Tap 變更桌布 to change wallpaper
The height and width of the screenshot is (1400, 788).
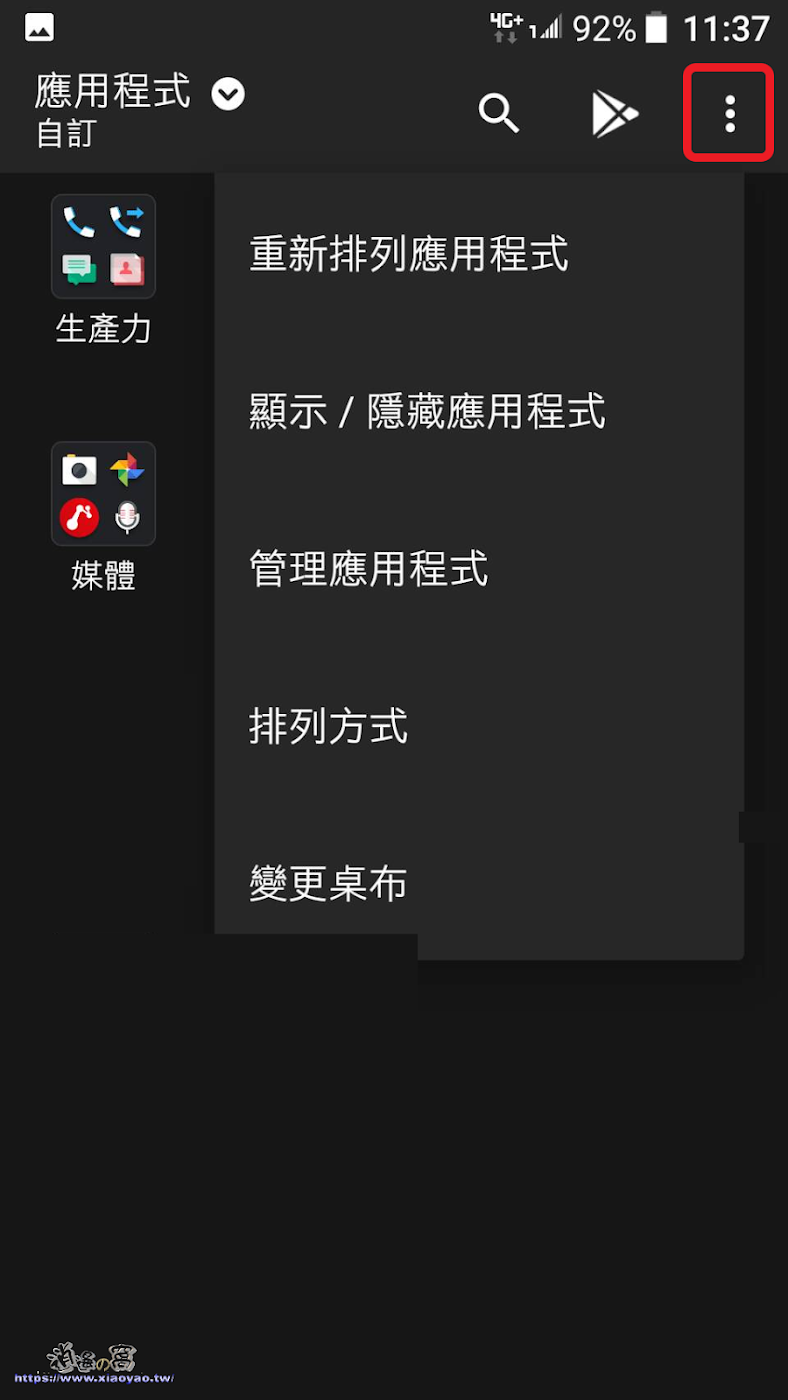click(329, 884)
